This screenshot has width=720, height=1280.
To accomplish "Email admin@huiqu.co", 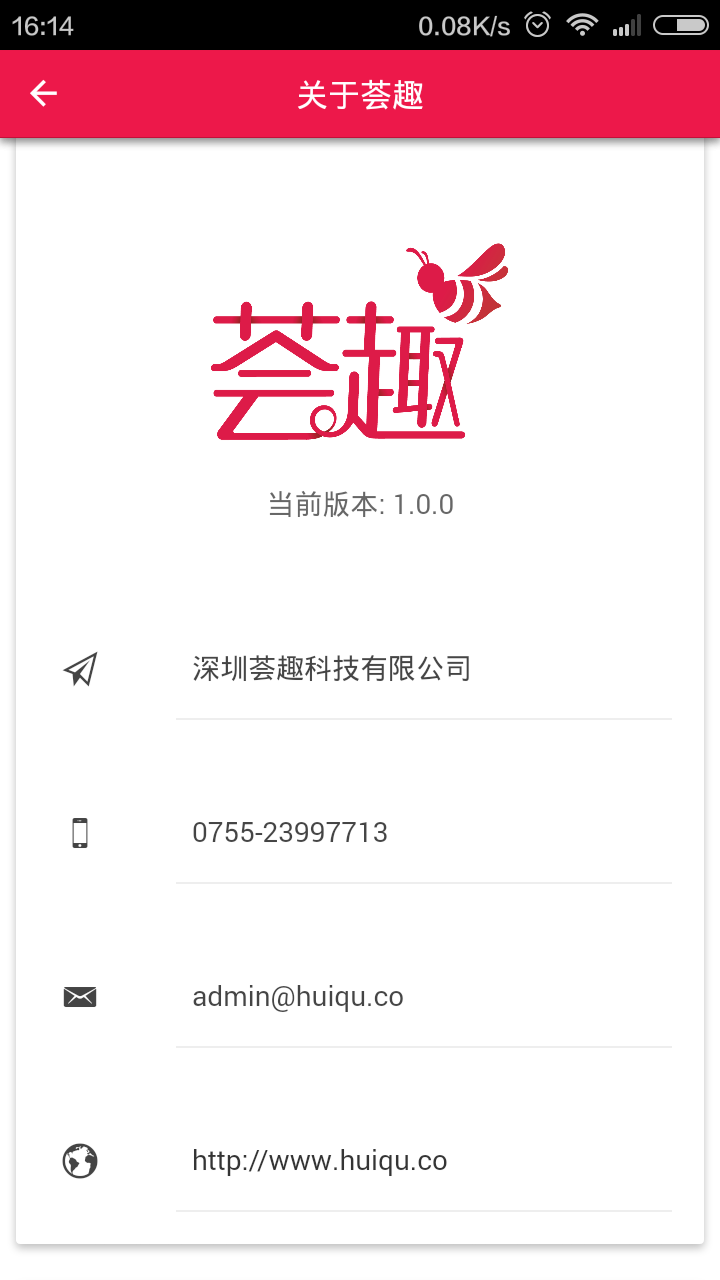I will pyautogui.click(x=298, y=996).
